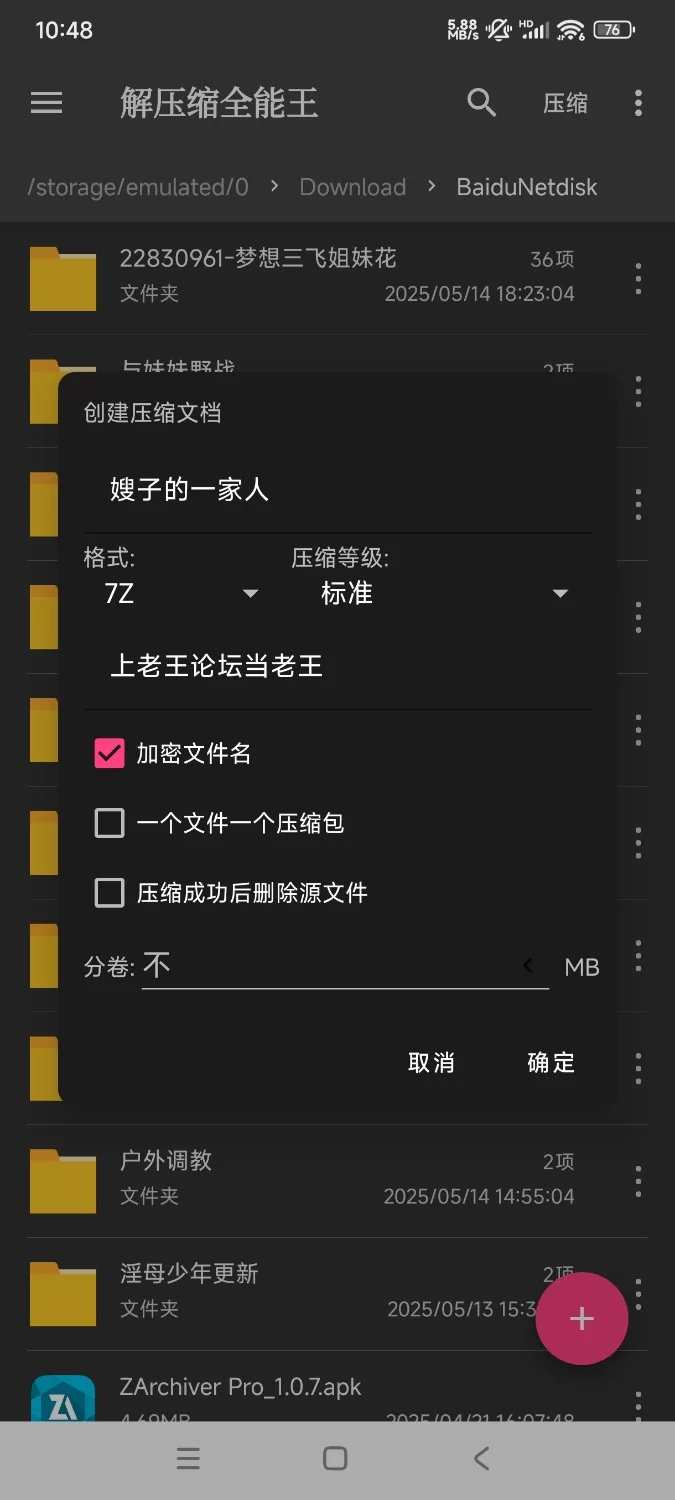Tap the pink plus floating button
The height and width of the screenshot is (1500, 675).
[x=582, y=1319]
